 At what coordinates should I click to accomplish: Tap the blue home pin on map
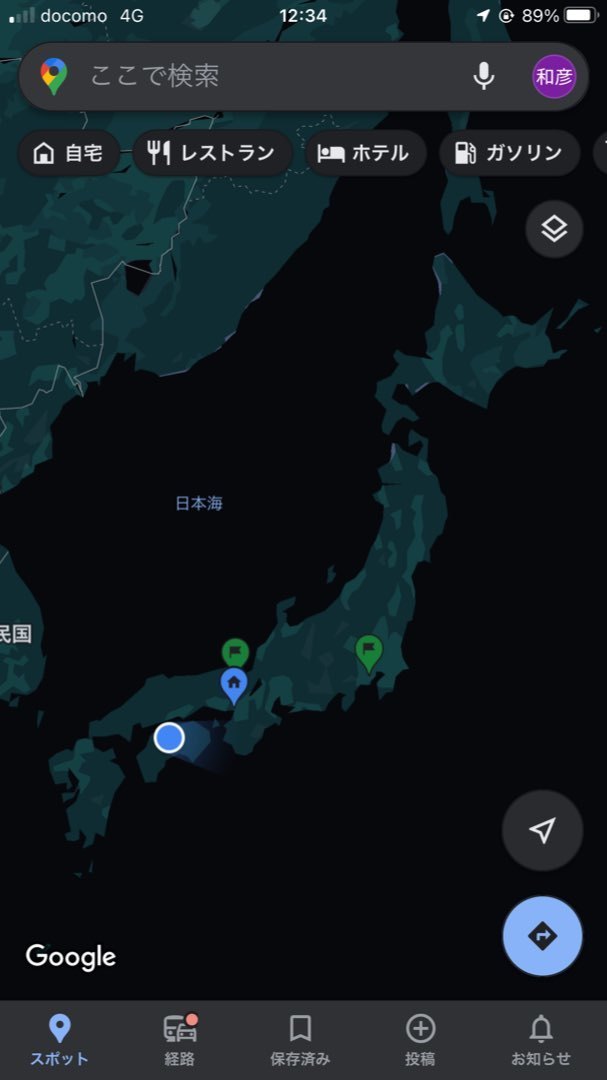234,685
